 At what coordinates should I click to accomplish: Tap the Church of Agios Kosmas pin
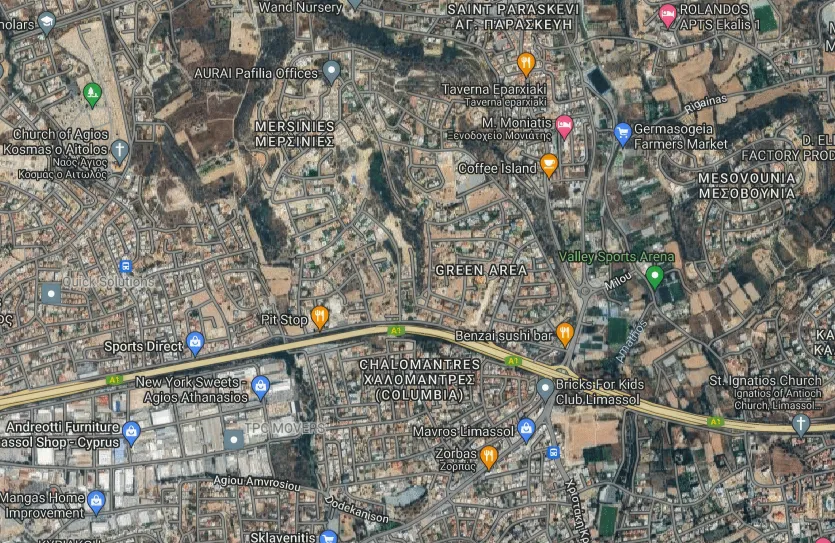(x=120, y=151)
